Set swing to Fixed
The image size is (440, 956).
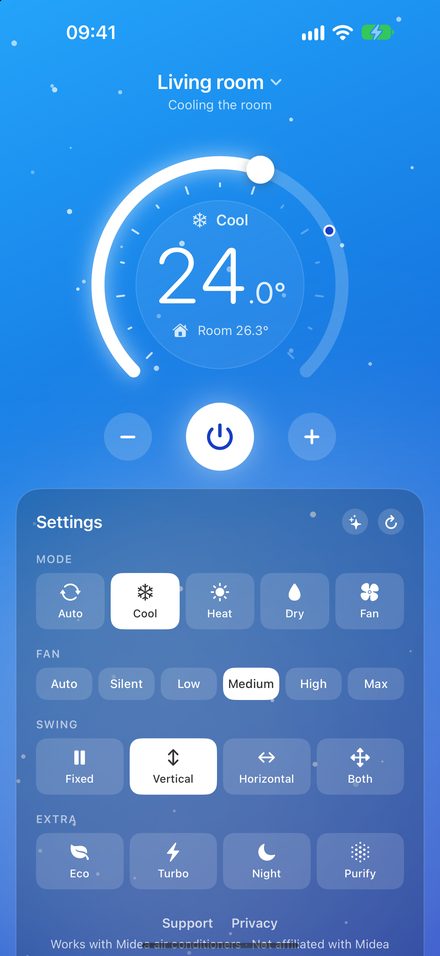point(79,766)
